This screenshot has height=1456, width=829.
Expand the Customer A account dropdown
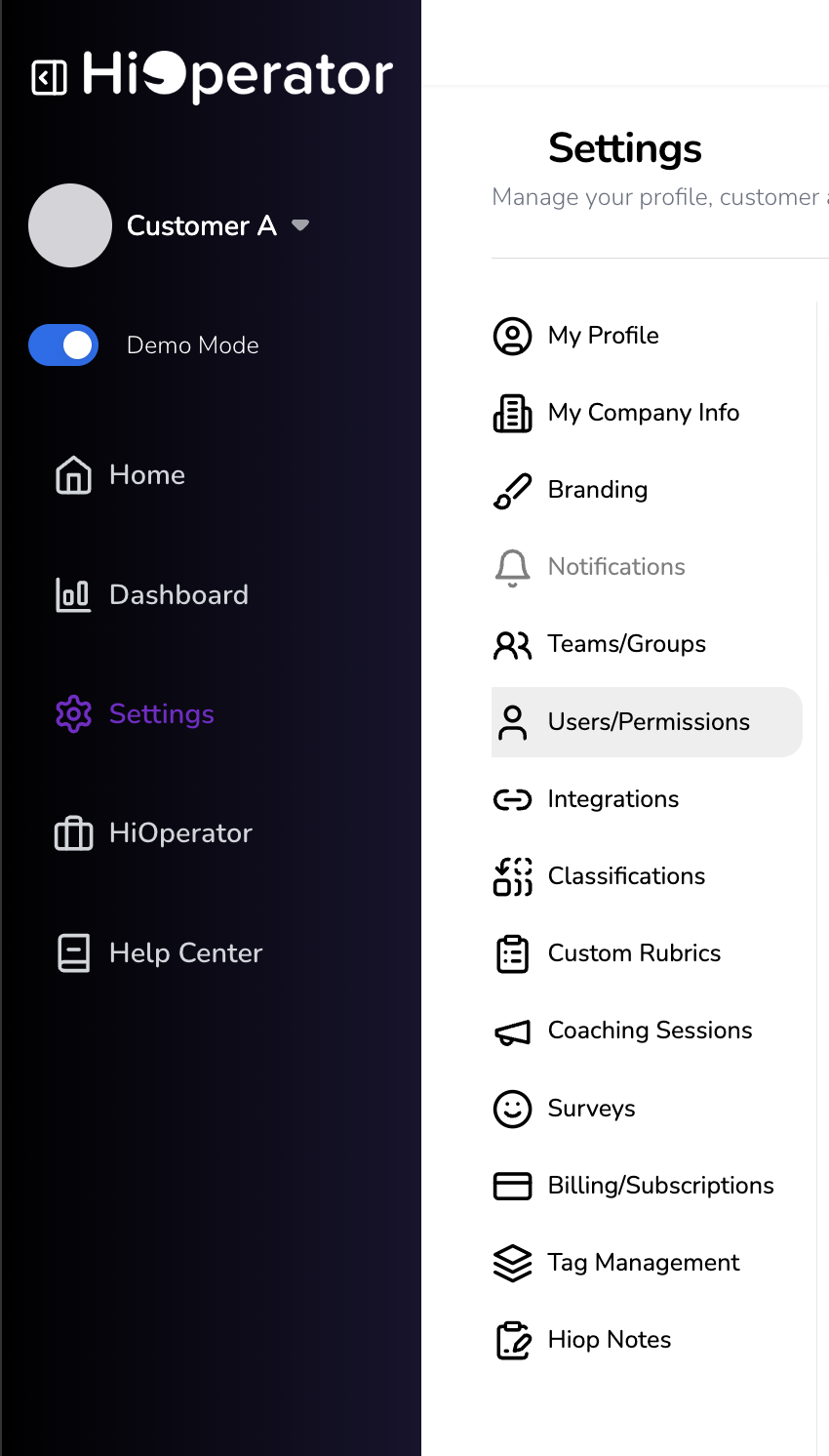tap(300, 225)
